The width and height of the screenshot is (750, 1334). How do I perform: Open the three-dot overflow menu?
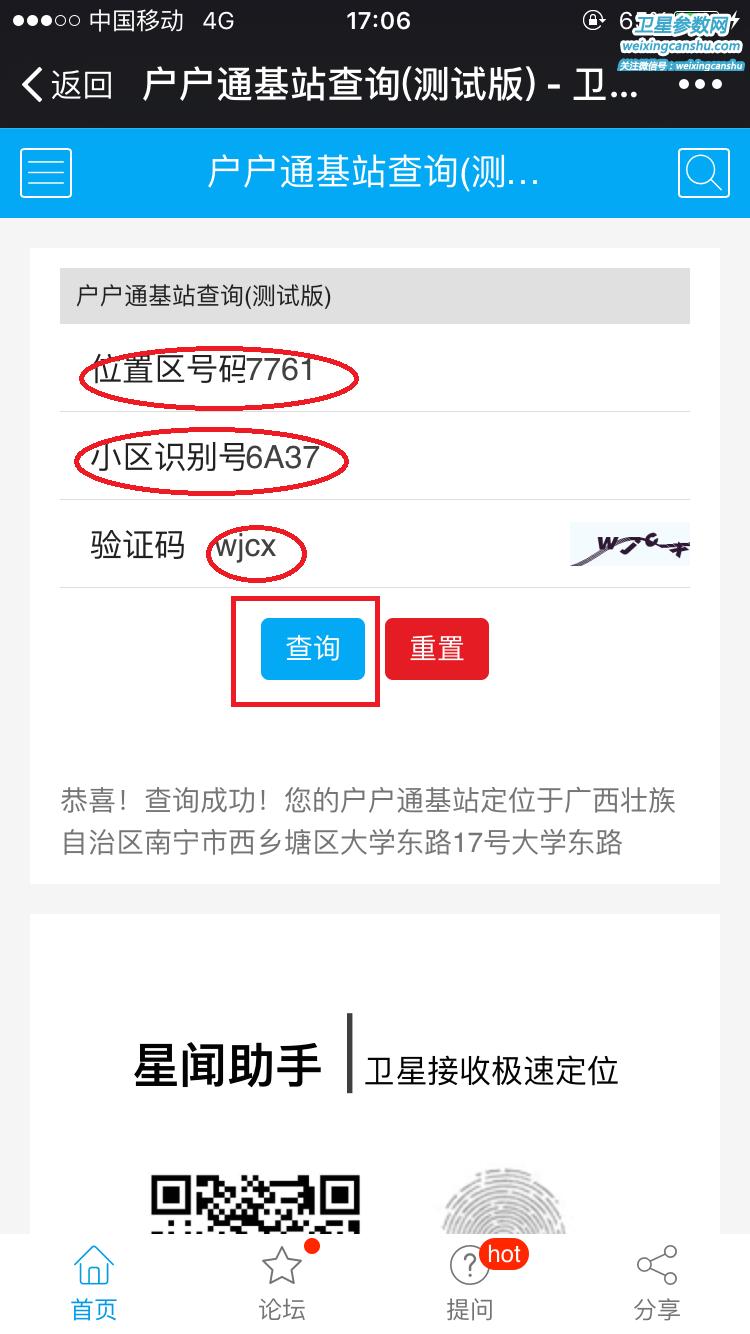coord(700,85)
